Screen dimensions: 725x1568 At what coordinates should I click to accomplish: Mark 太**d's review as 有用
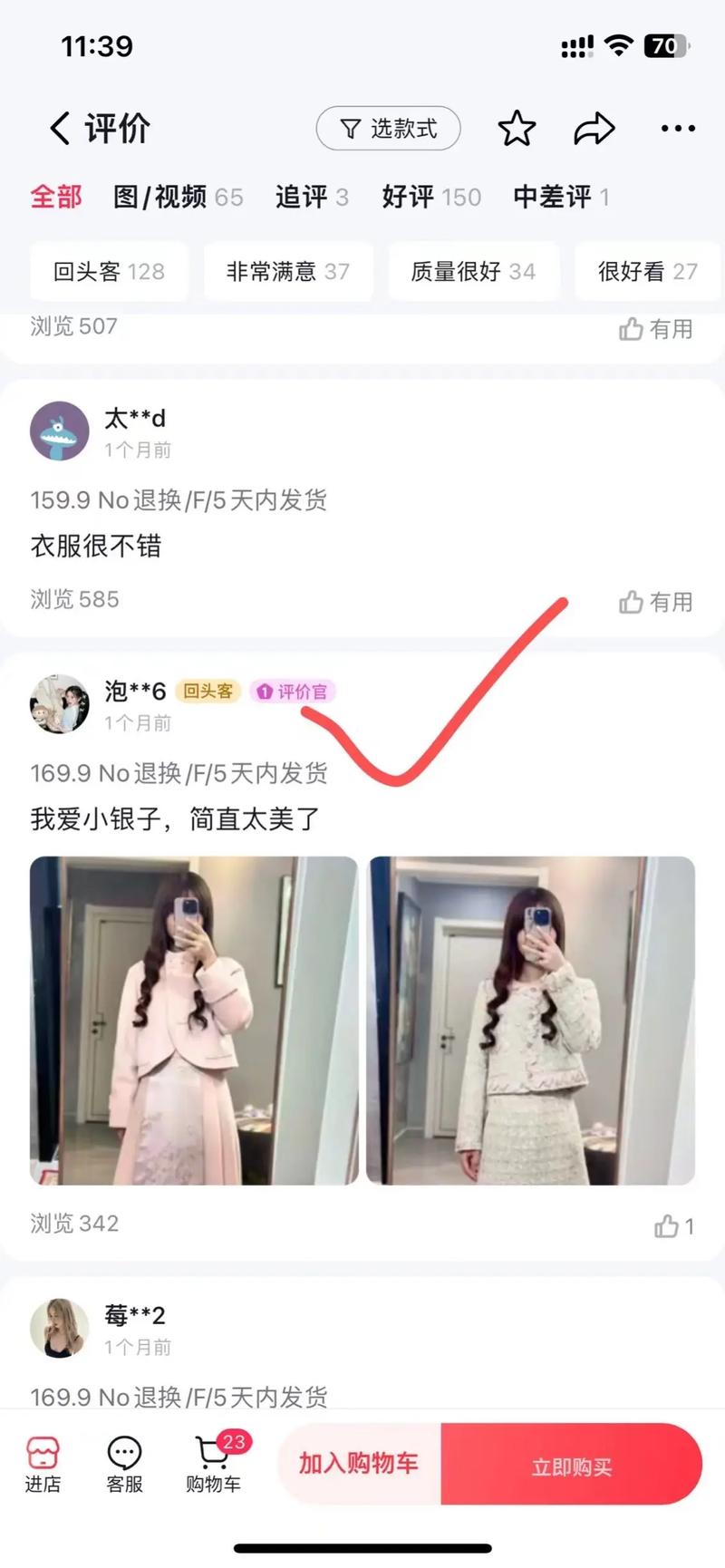point(656,602)
